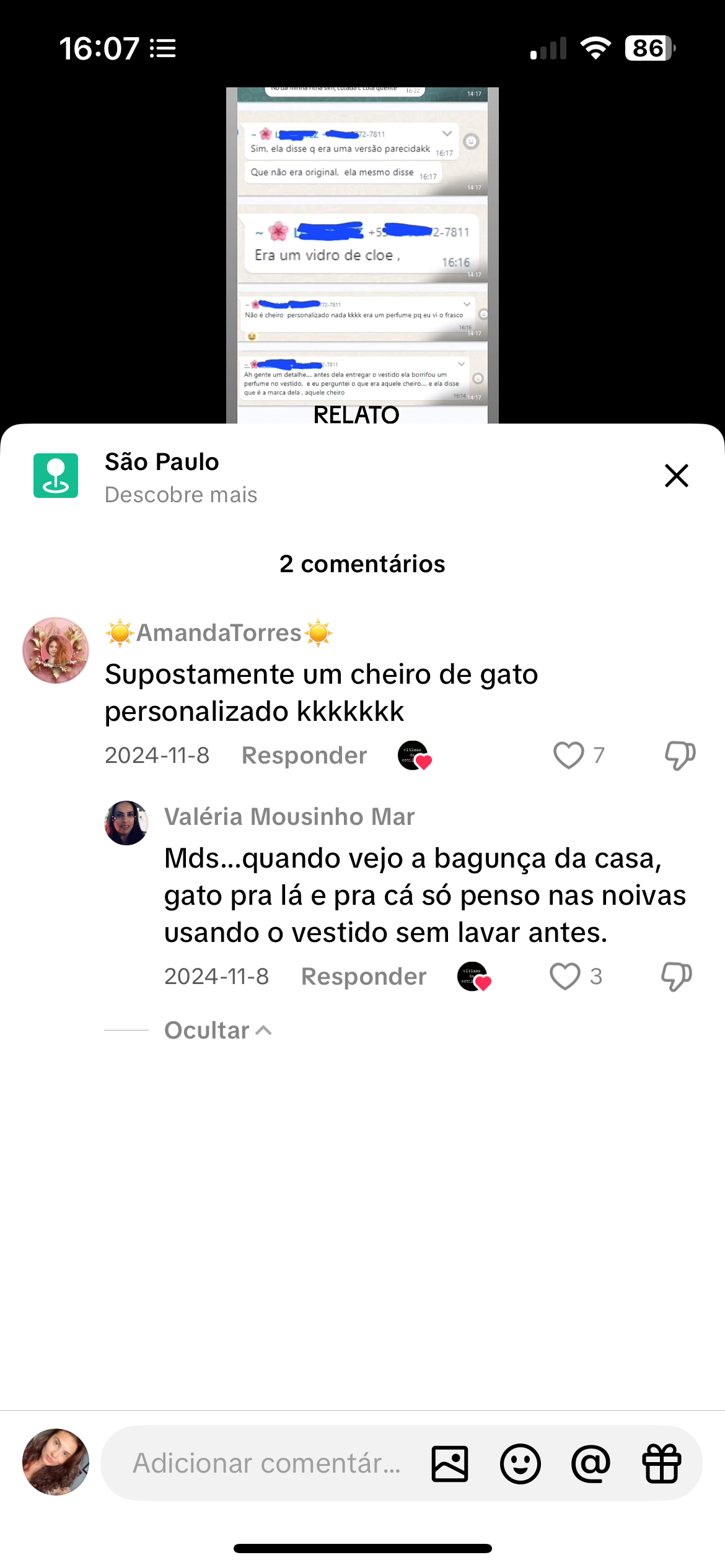Viewport: 725px width, 1568px height.
Task: Dislike AmandaTorres's comment
Action: pyautogui.click(x=680, y=756)
